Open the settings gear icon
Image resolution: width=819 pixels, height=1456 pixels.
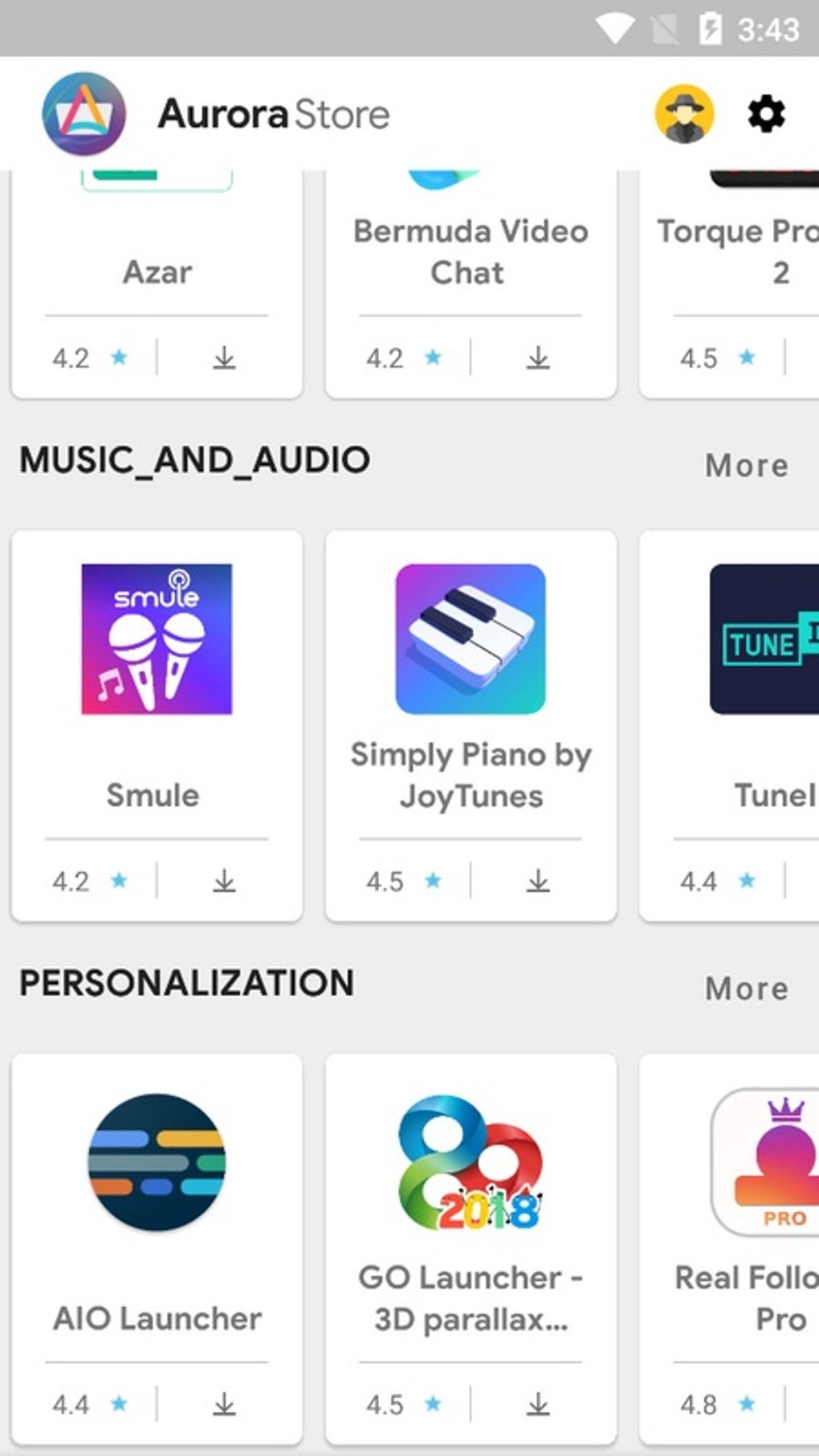[766, 114]
